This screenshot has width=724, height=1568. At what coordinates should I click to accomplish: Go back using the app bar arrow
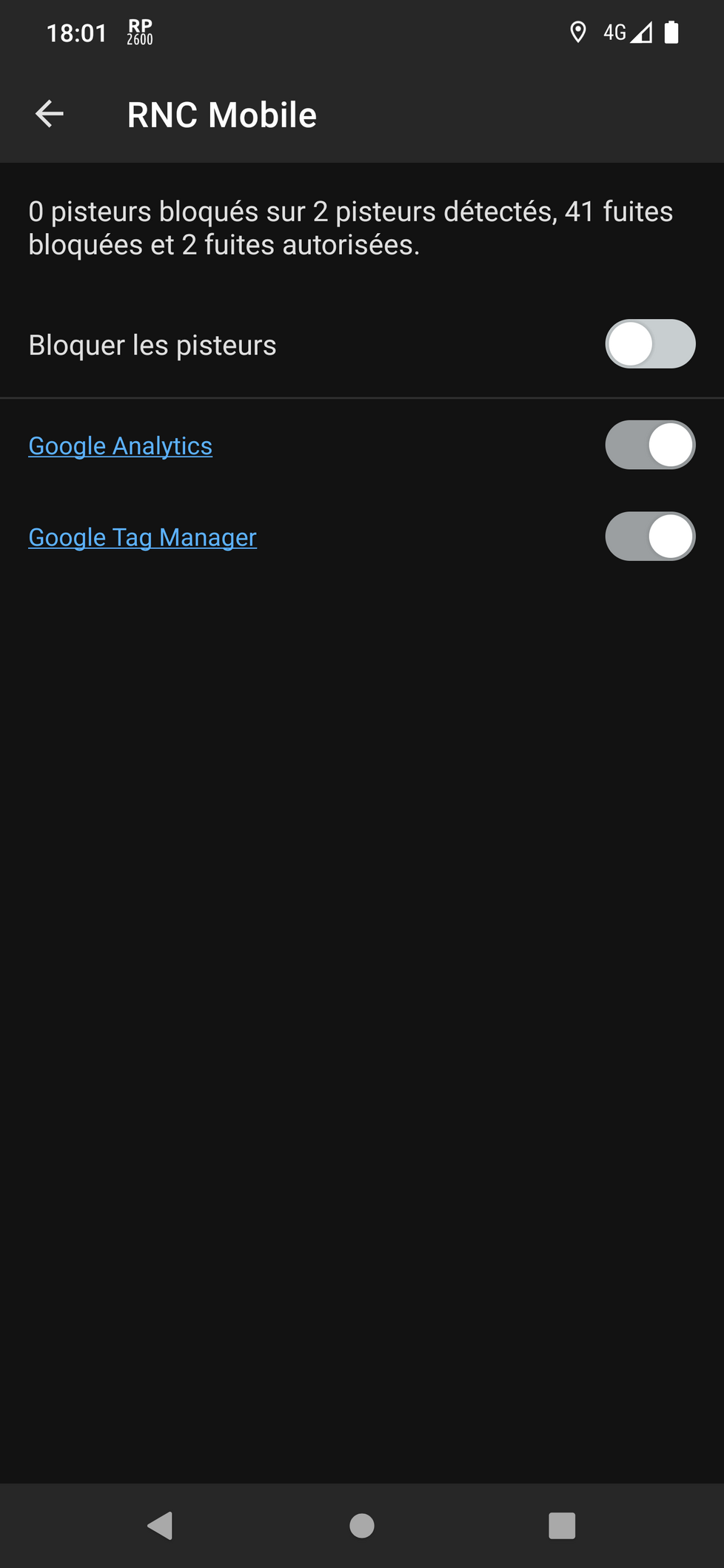click(50, 114)
